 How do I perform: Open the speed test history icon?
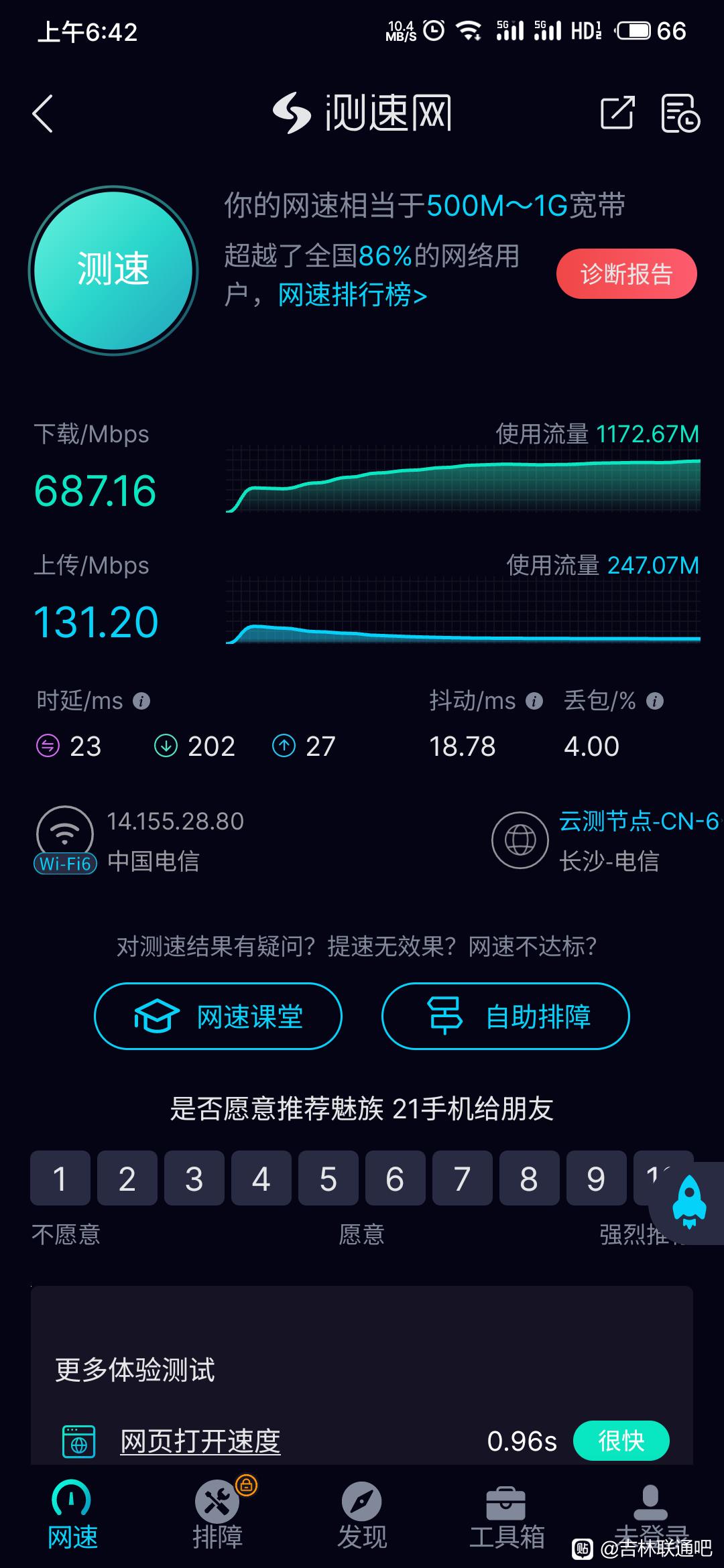point(680,113)
